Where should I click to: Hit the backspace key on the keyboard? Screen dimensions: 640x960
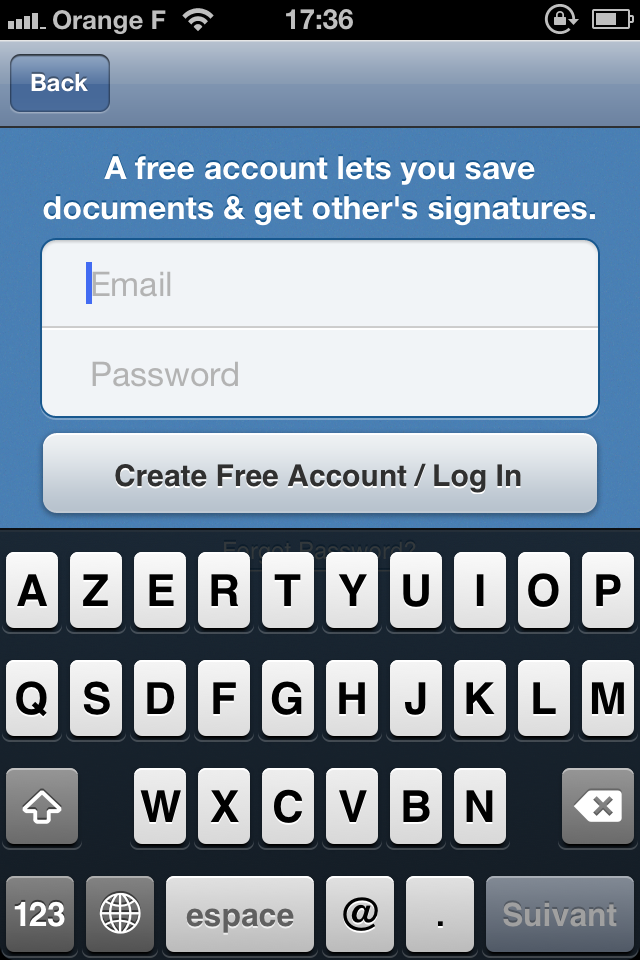pyautogui.click(x=598, y=806)
